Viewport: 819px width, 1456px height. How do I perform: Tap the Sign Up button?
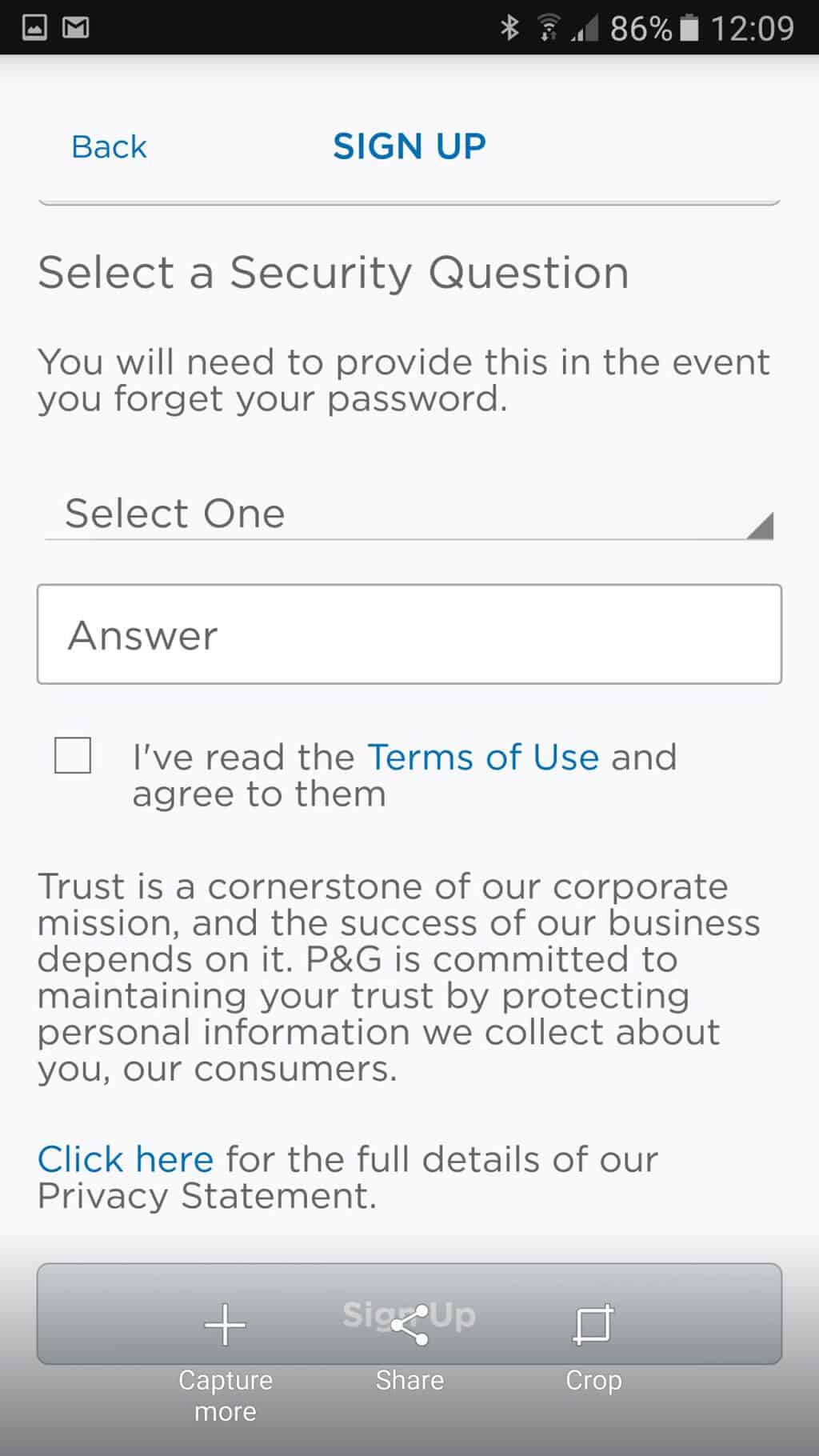point(409,1314)
